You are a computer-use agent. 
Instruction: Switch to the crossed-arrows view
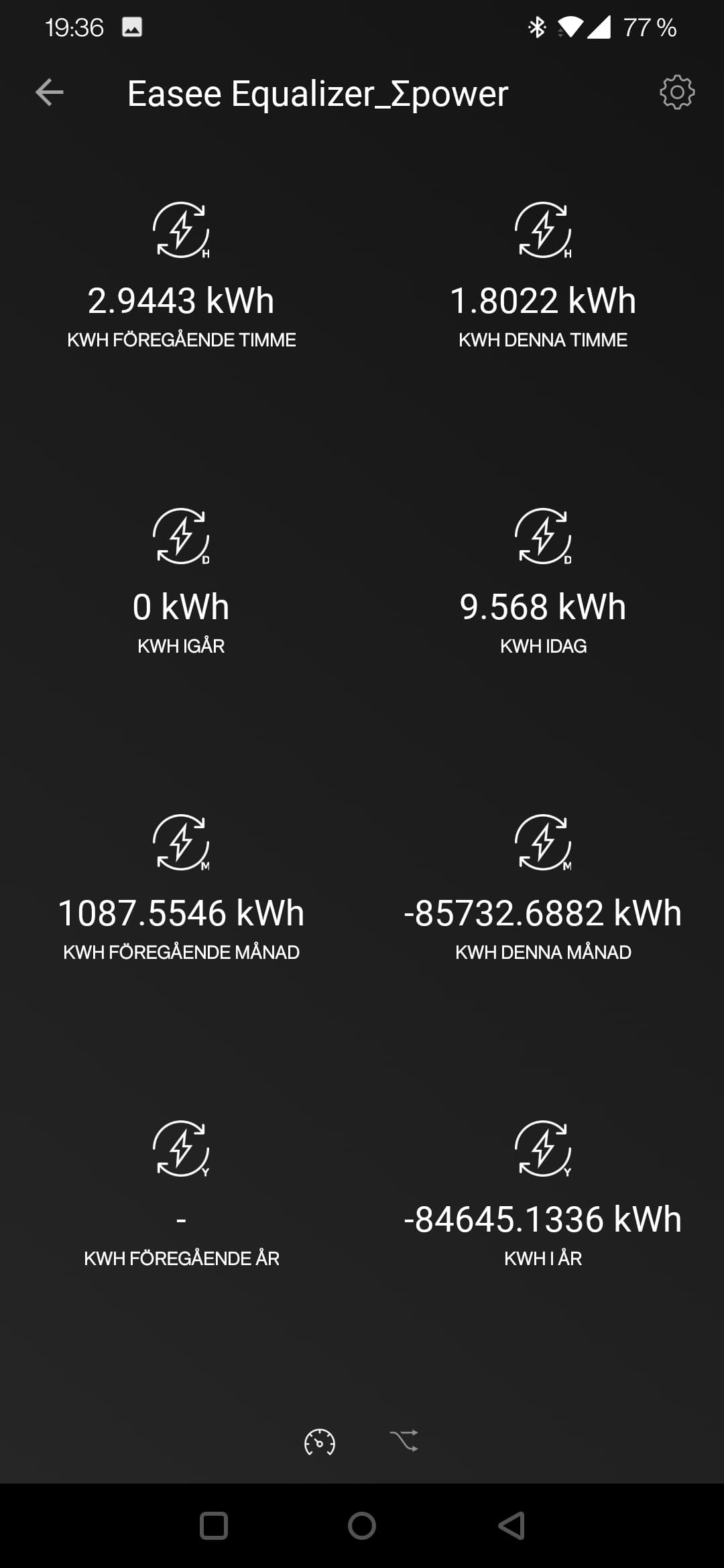pos(404,1440)
